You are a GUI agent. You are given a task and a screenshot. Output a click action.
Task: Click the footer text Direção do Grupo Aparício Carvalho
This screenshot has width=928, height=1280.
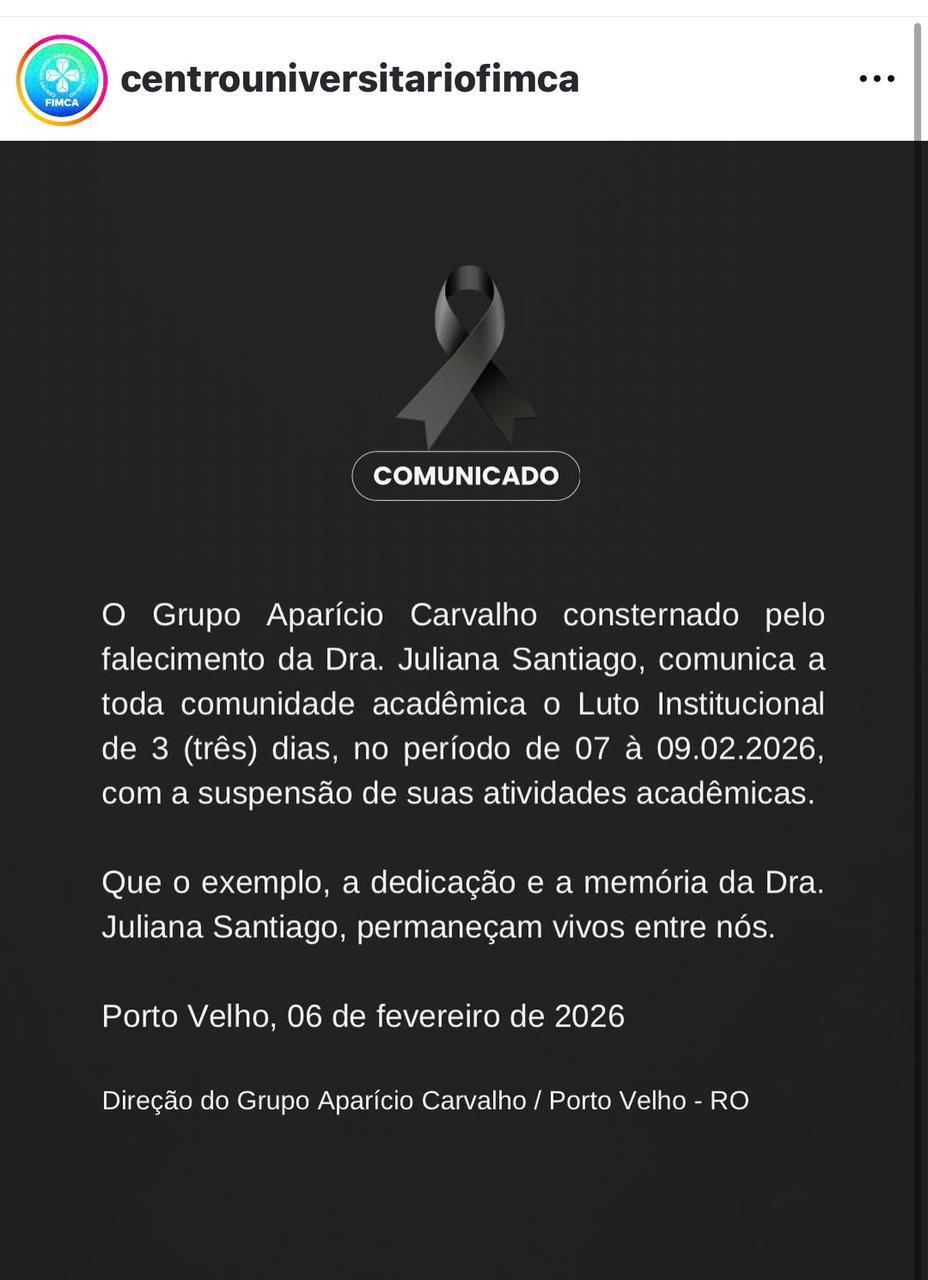[x=424, y=1100]
